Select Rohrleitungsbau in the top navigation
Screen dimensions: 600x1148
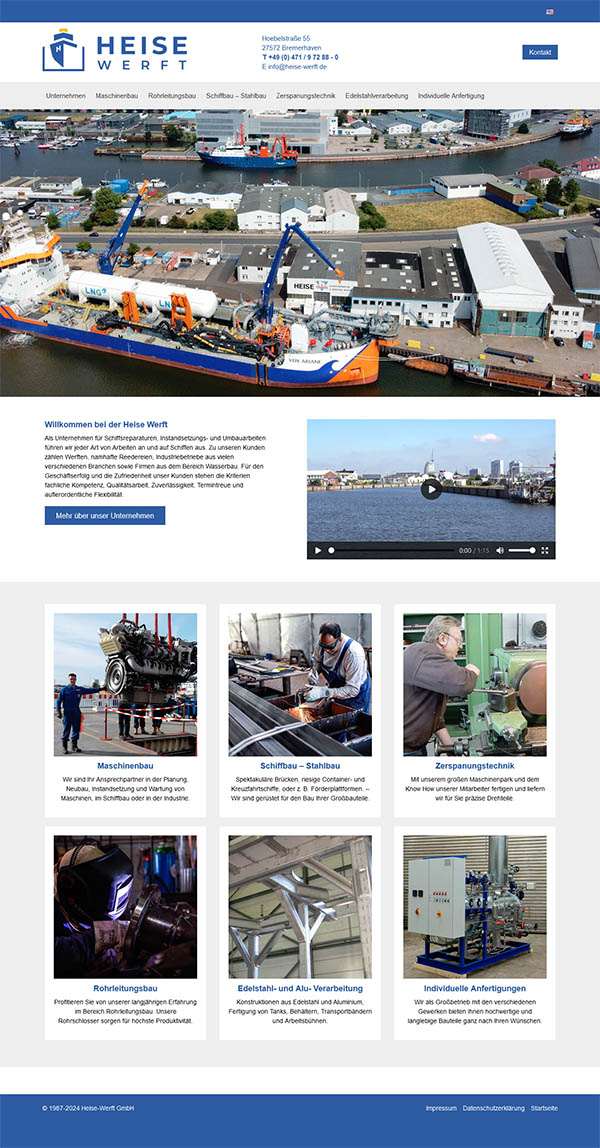(x=172, y=96)
